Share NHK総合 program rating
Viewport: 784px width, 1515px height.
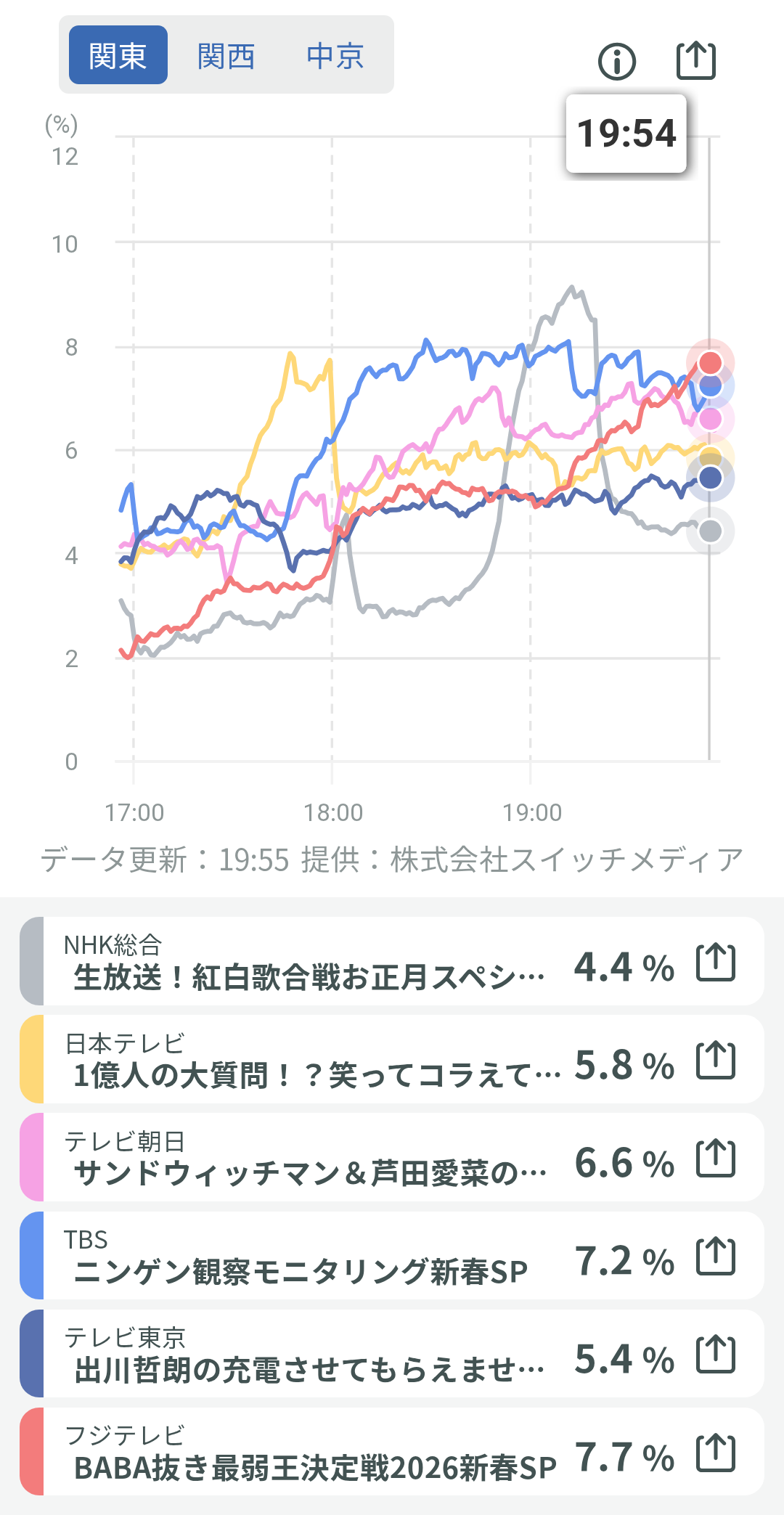coord(716,963)
